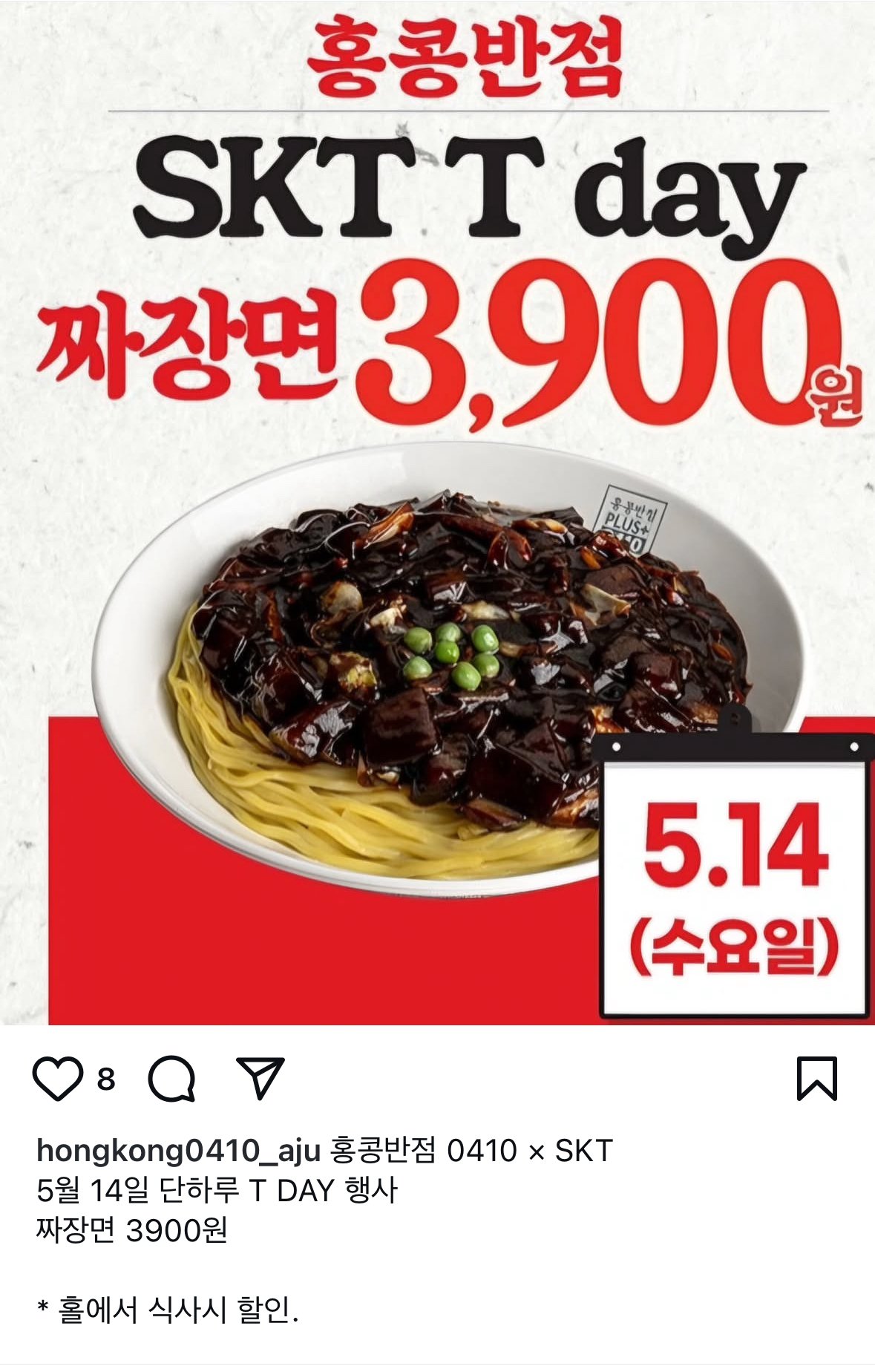Open the SKT T day post image

coord(437,512)
